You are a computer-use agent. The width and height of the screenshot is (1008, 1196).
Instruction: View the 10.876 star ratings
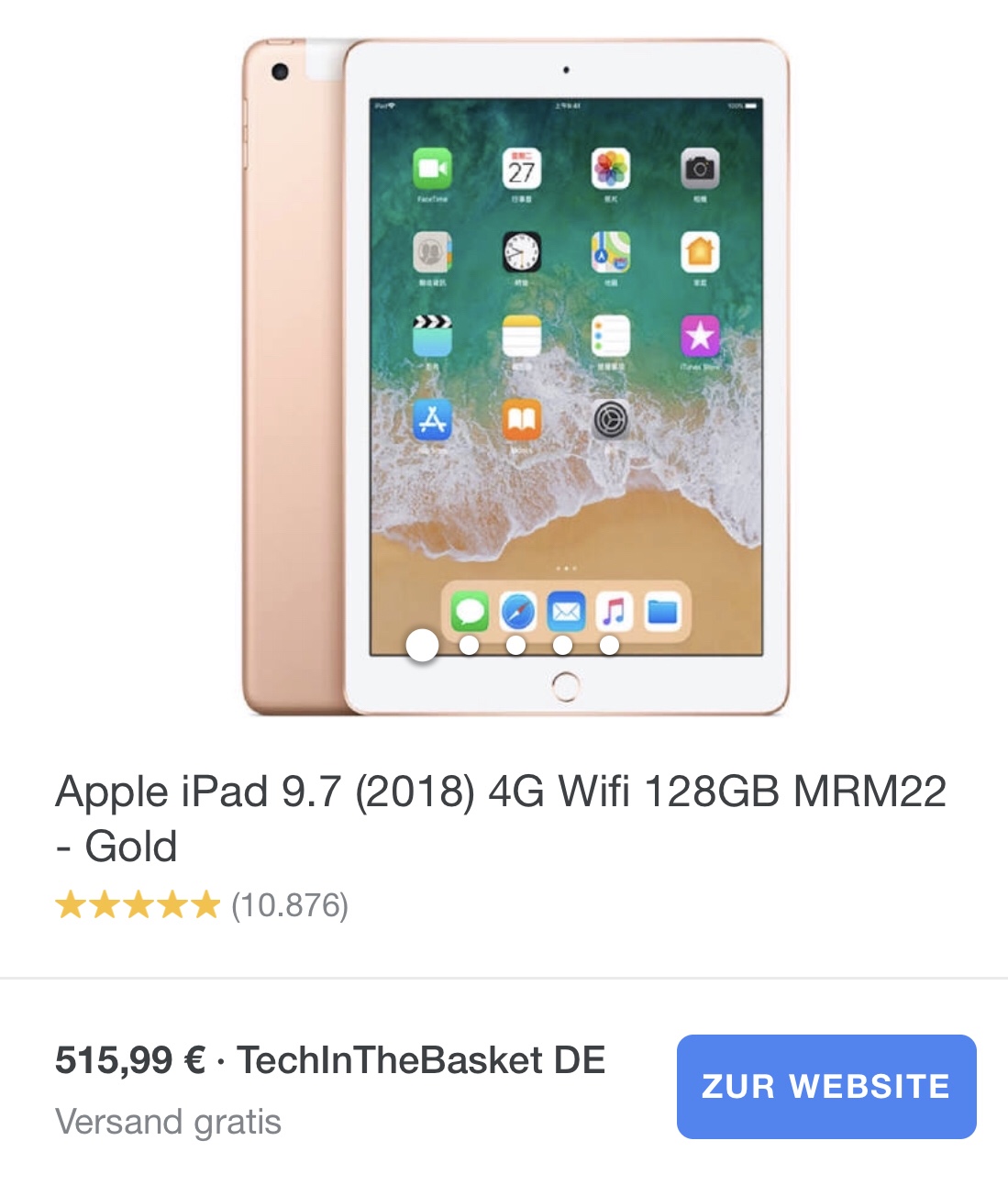click(202, 905)
